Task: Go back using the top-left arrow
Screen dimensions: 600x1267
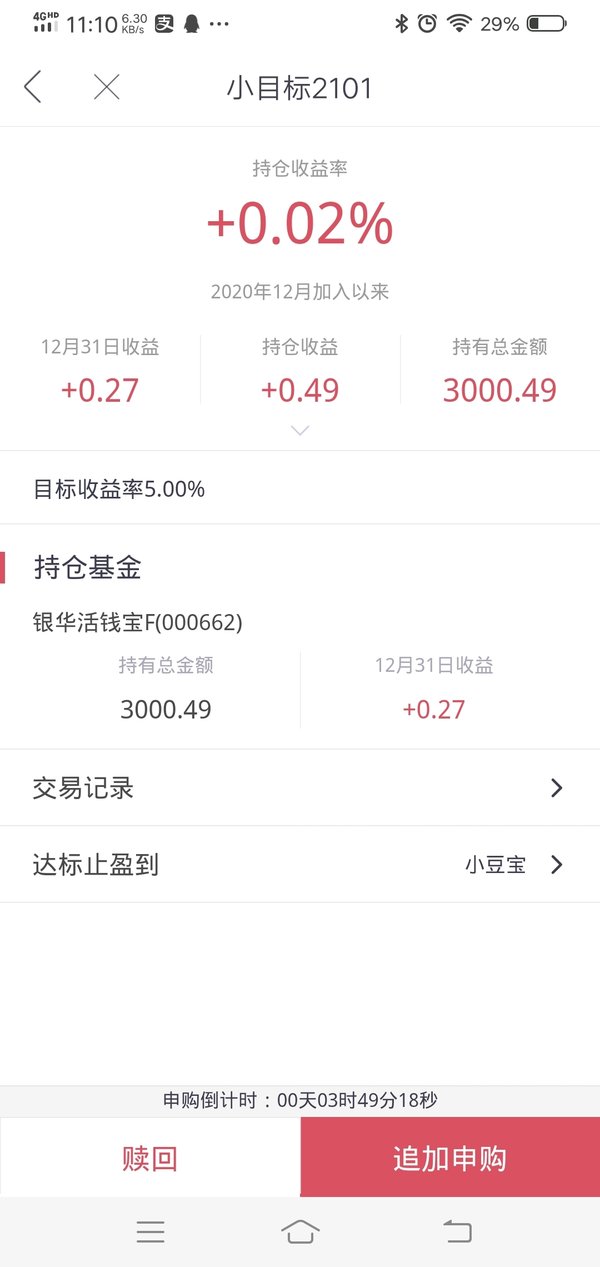Action: [x=33, y=87]
